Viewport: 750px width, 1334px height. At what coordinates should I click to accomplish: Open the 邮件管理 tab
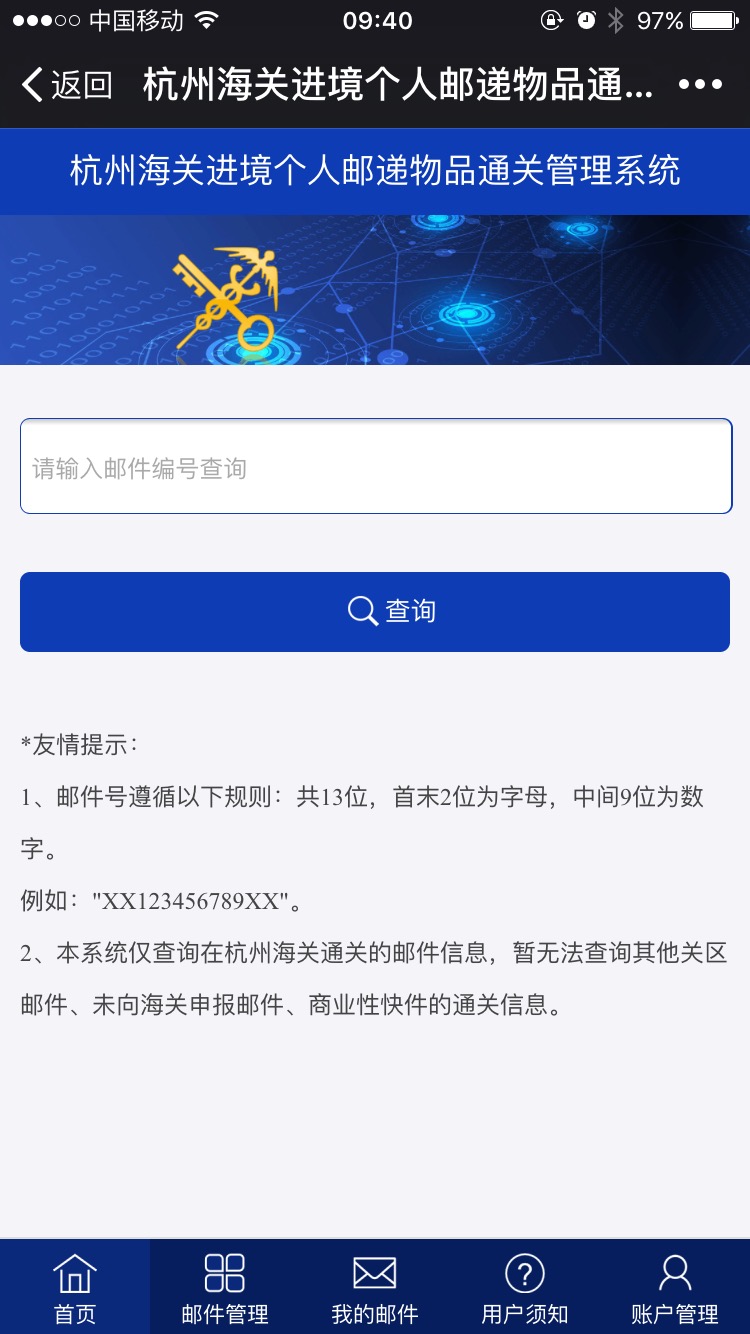pos(225,1288)
